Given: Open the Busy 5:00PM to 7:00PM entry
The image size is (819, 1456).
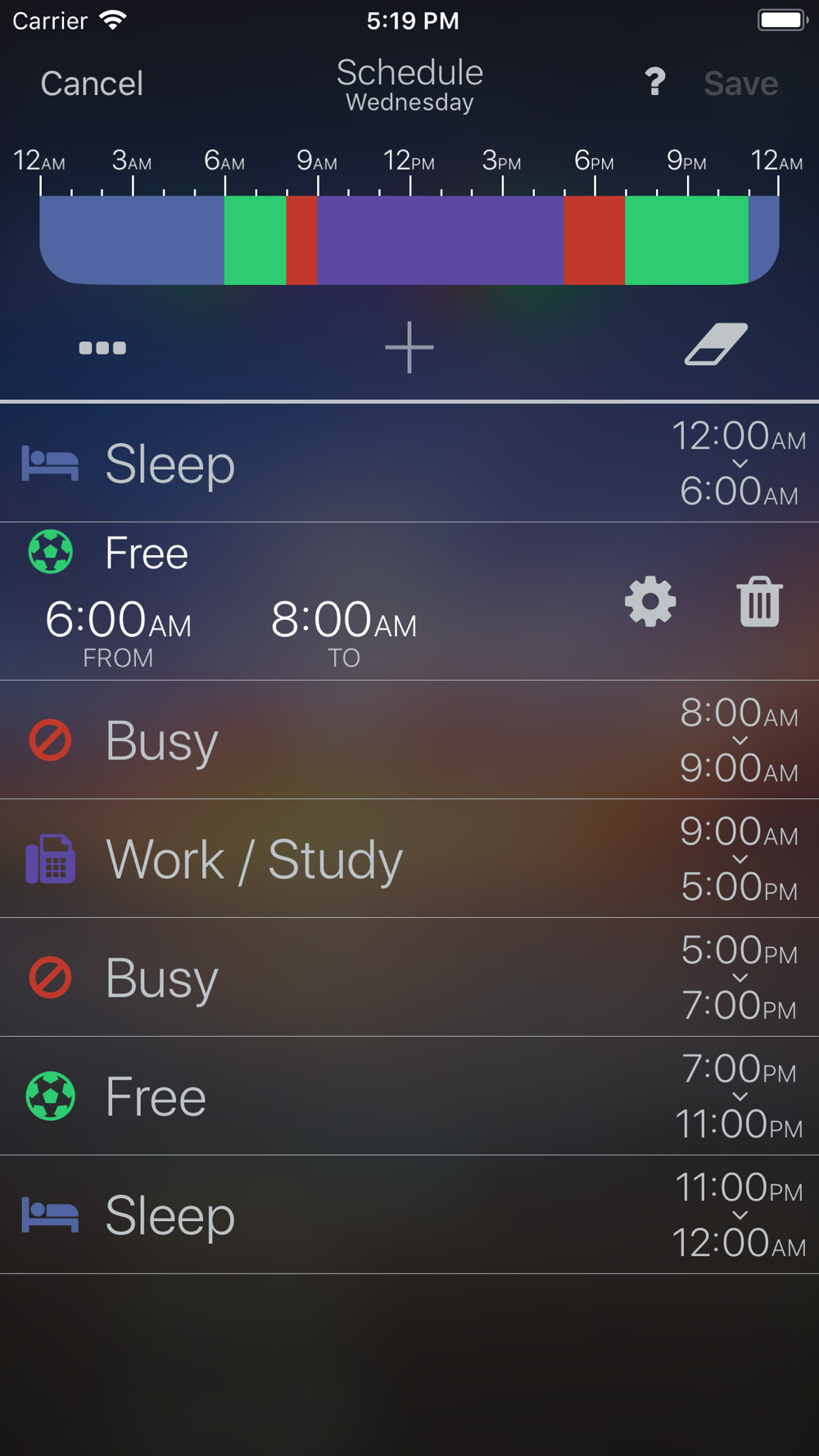Looking at the screenshot, I should coord(409,978).
